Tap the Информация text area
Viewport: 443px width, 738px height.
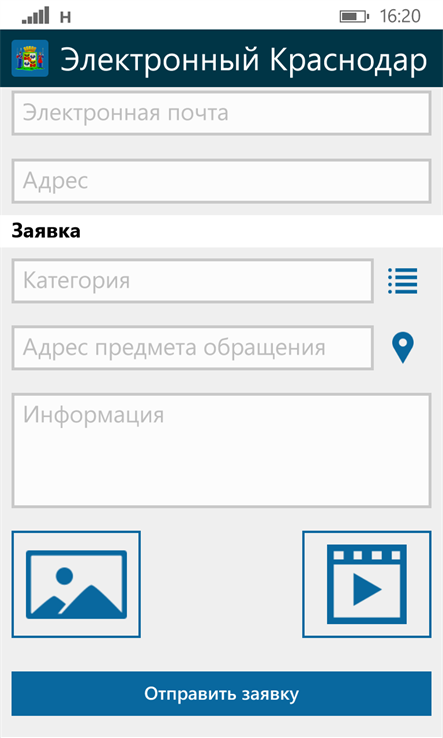click(221, 451)
